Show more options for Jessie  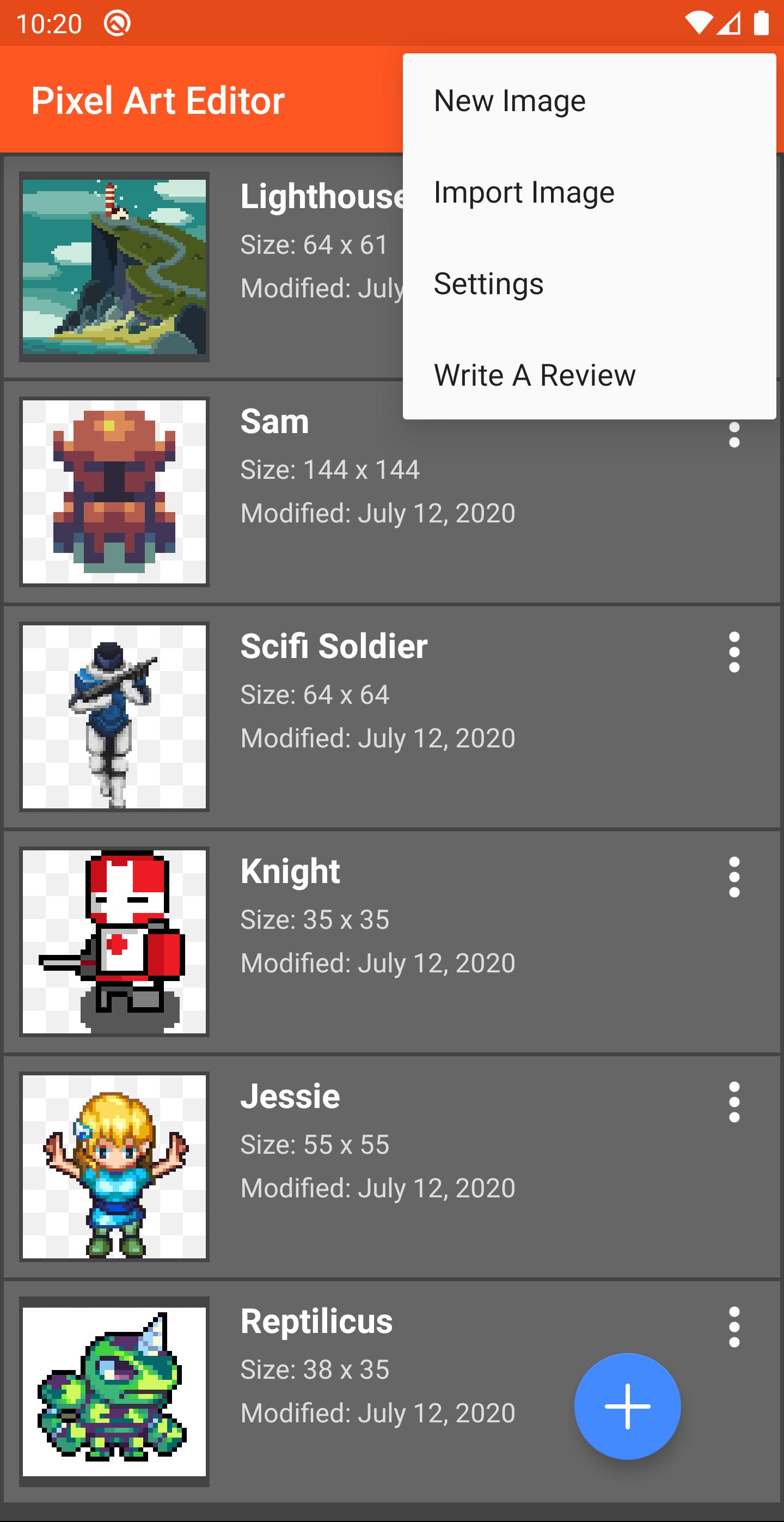point(734,1103)
